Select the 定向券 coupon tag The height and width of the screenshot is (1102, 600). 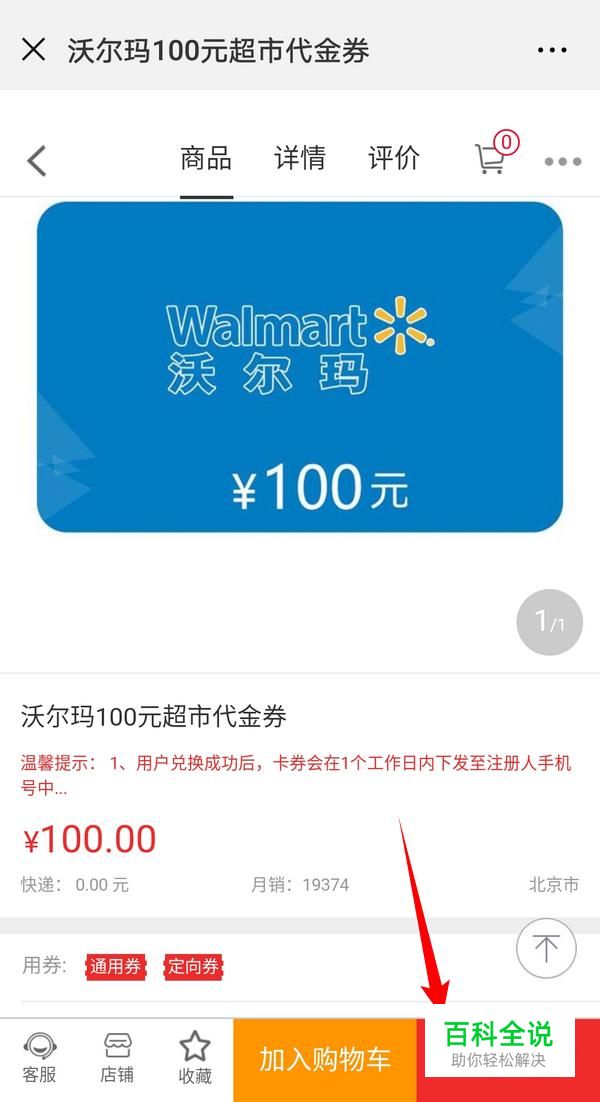pyautogui.click(x=193, y=966)
